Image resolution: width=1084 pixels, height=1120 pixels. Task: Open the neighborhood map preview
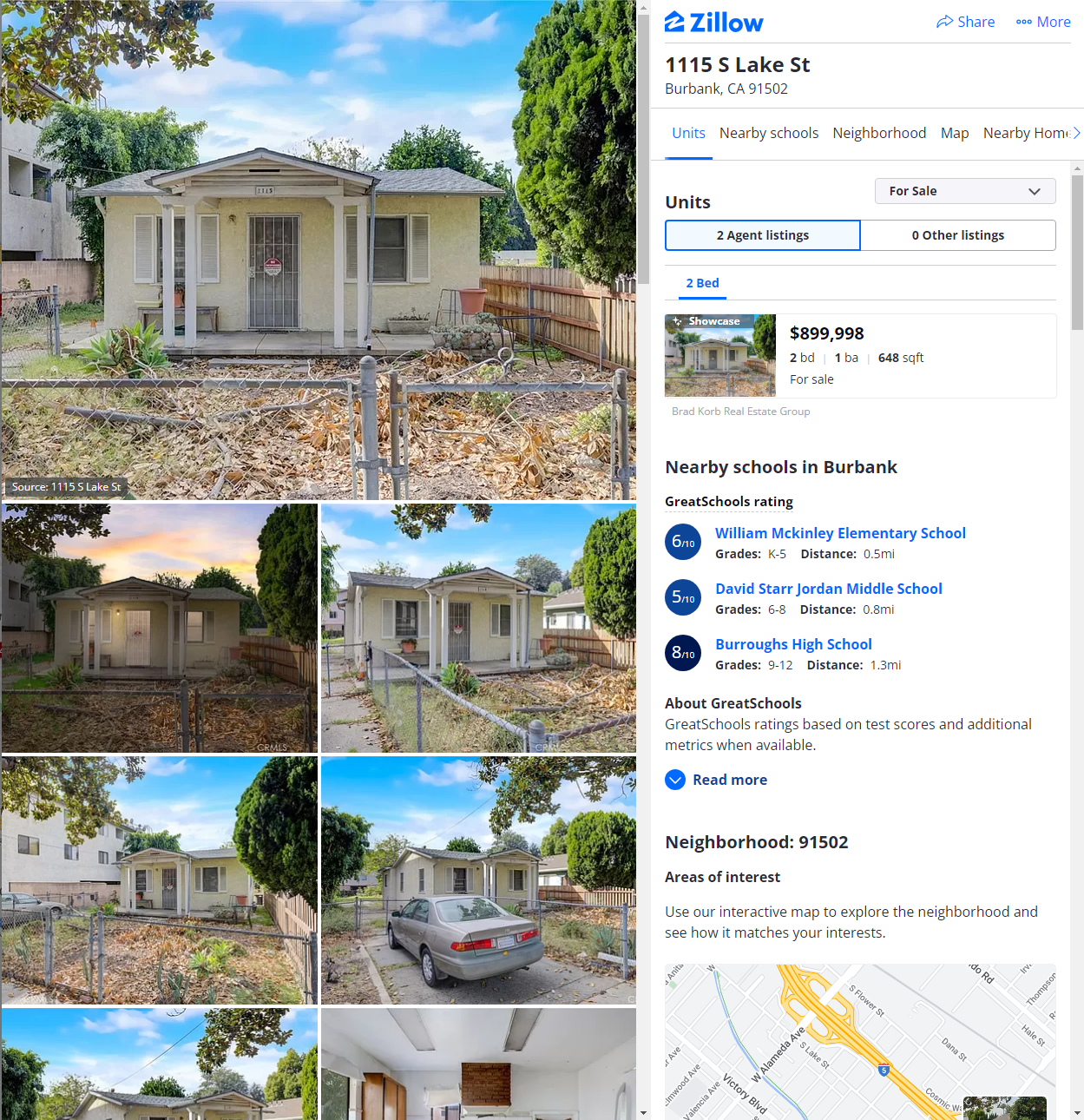coord(860,1041)
